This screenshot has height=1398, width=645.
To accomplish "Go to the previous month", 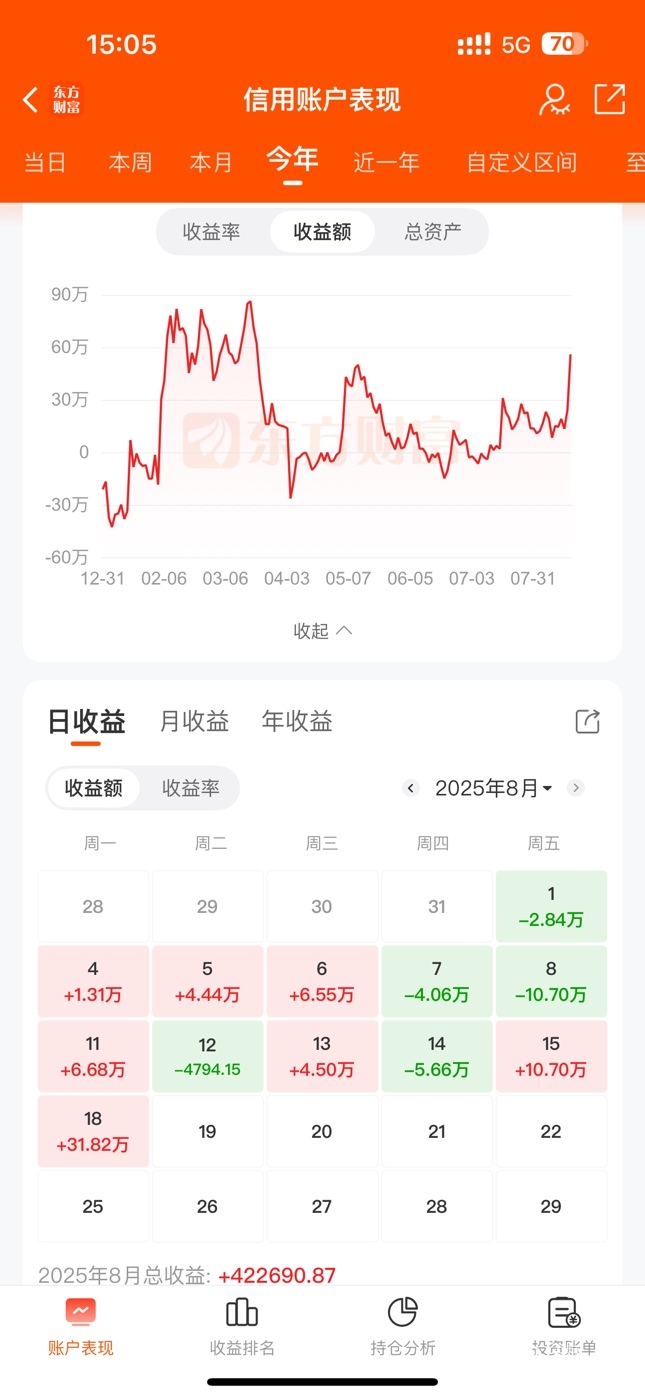I will 410,788.
